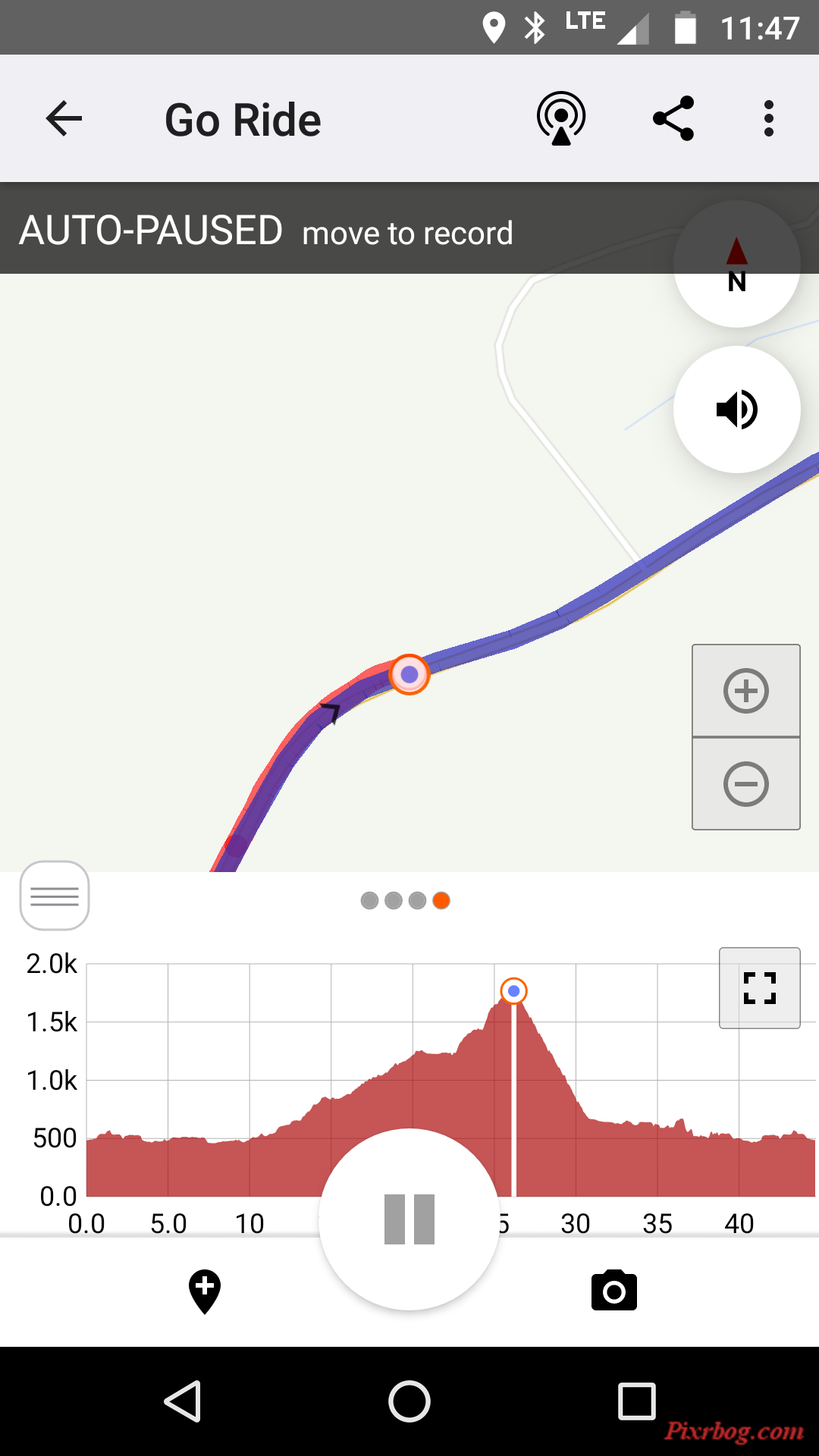Viewport: 819px width, 1456px height.
Task: Tap the north compass button
Action: coord(737,265)
